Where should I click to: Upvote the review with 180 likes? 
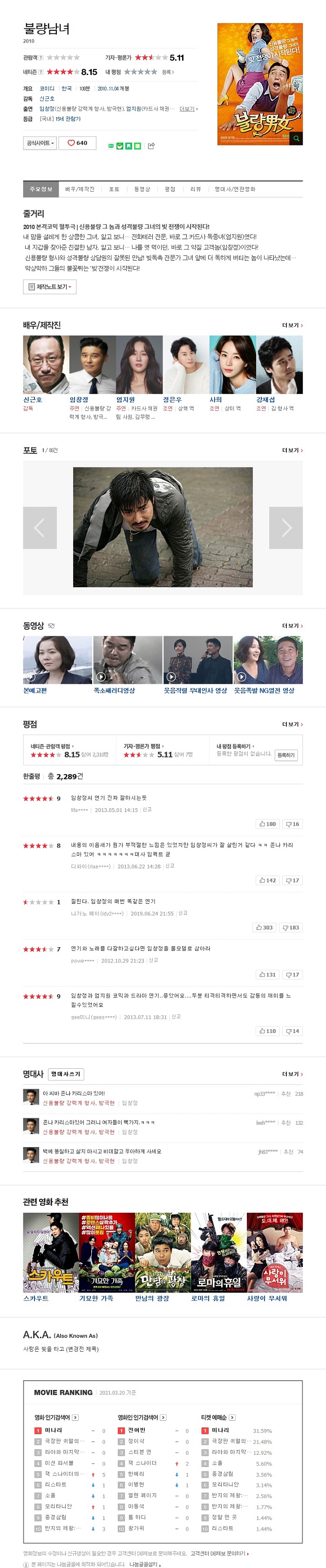tap(268, 824)
